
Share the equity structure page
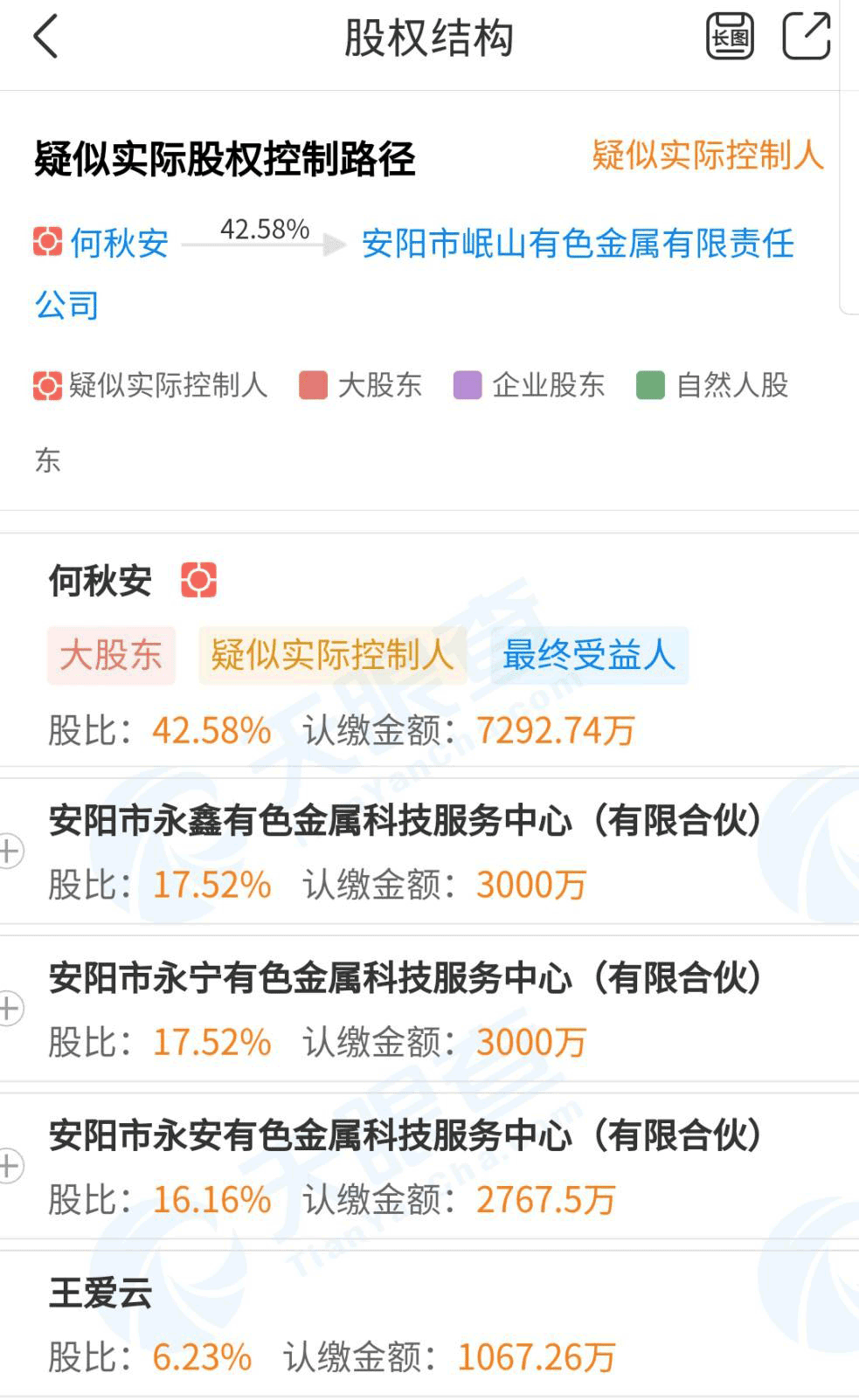pos(806,38)
